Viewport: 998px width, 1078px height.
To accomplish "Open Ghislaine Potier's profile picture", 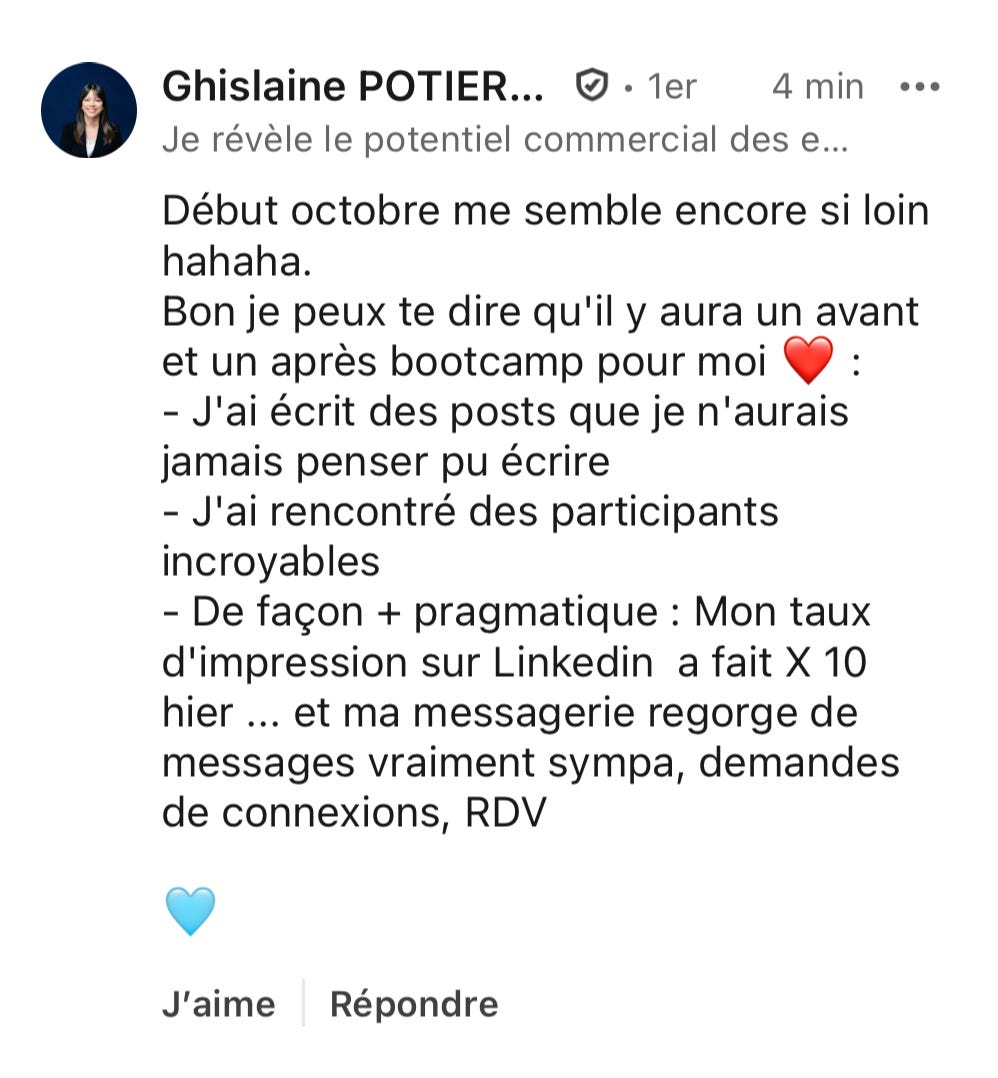I will click(89, 110).
